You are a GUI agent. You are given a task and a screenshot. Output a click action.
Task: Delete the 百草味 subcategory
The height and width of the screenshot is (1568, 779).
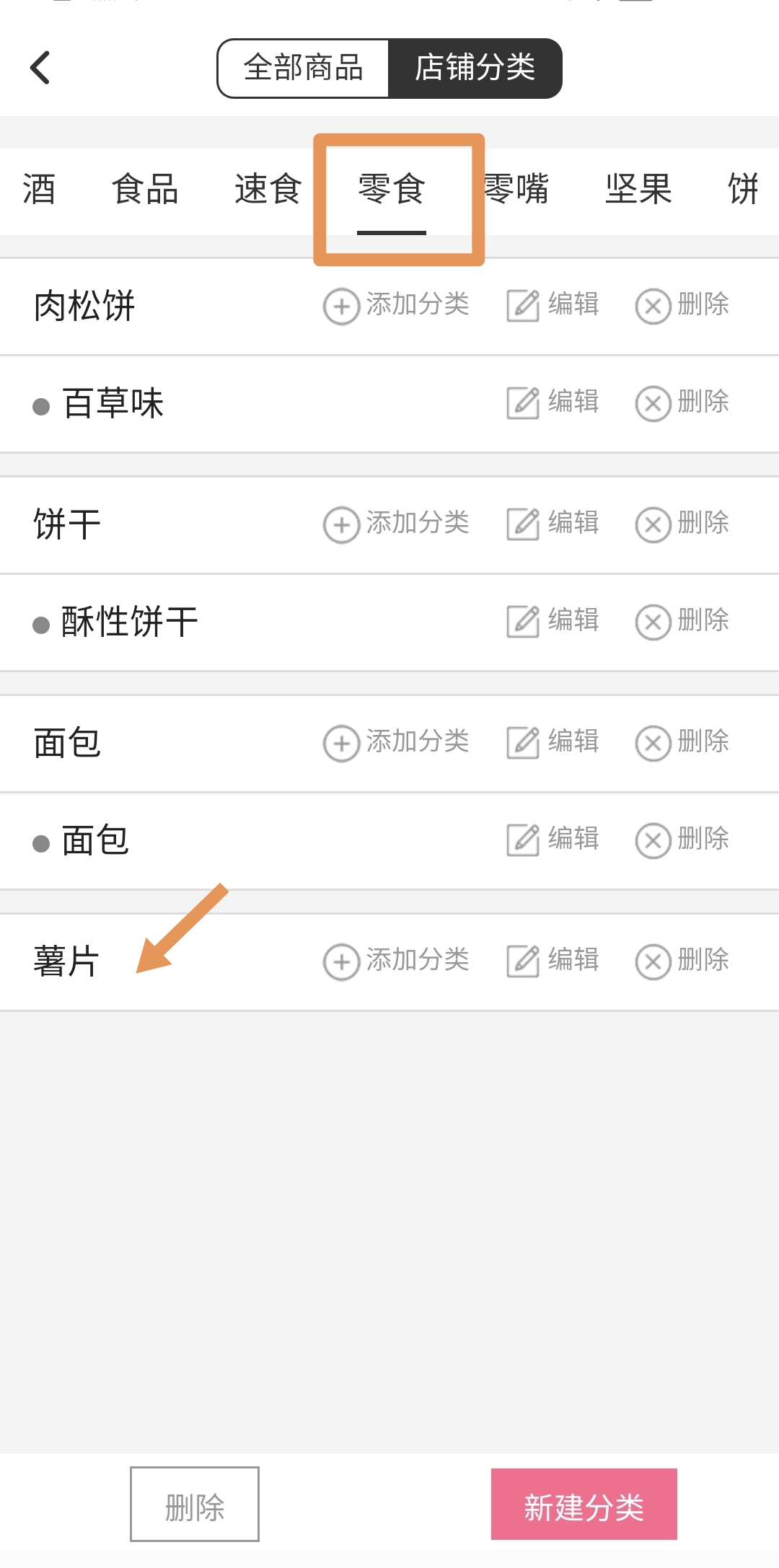point(682,402)
